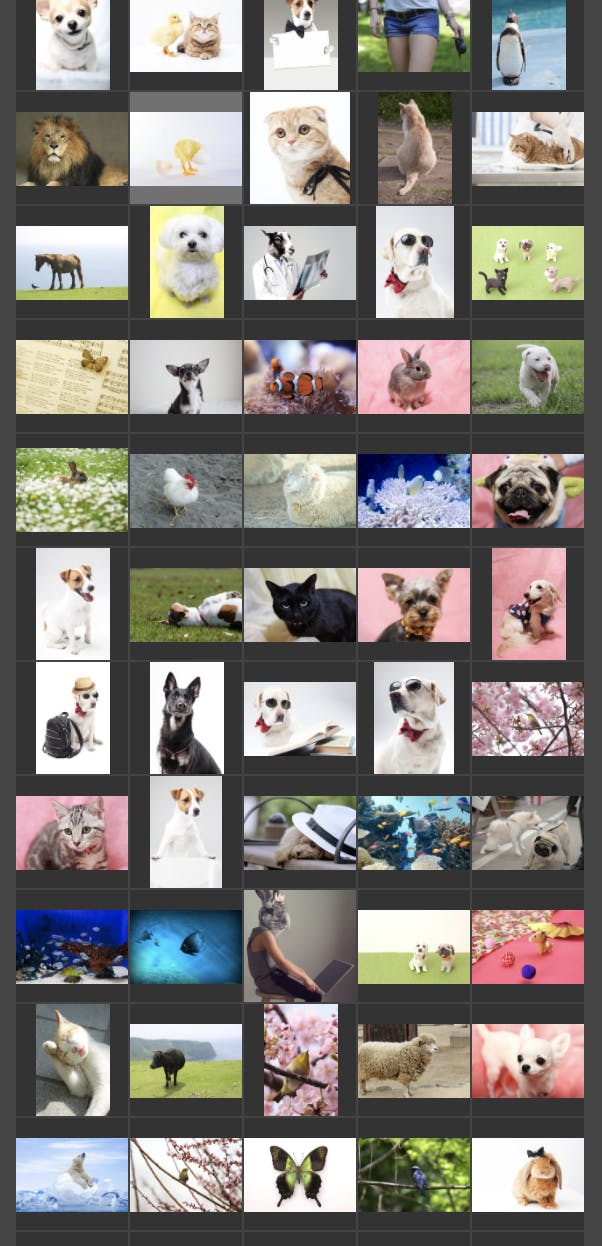Tap the black cow on grassy hill

click(x=186, y=1061)
